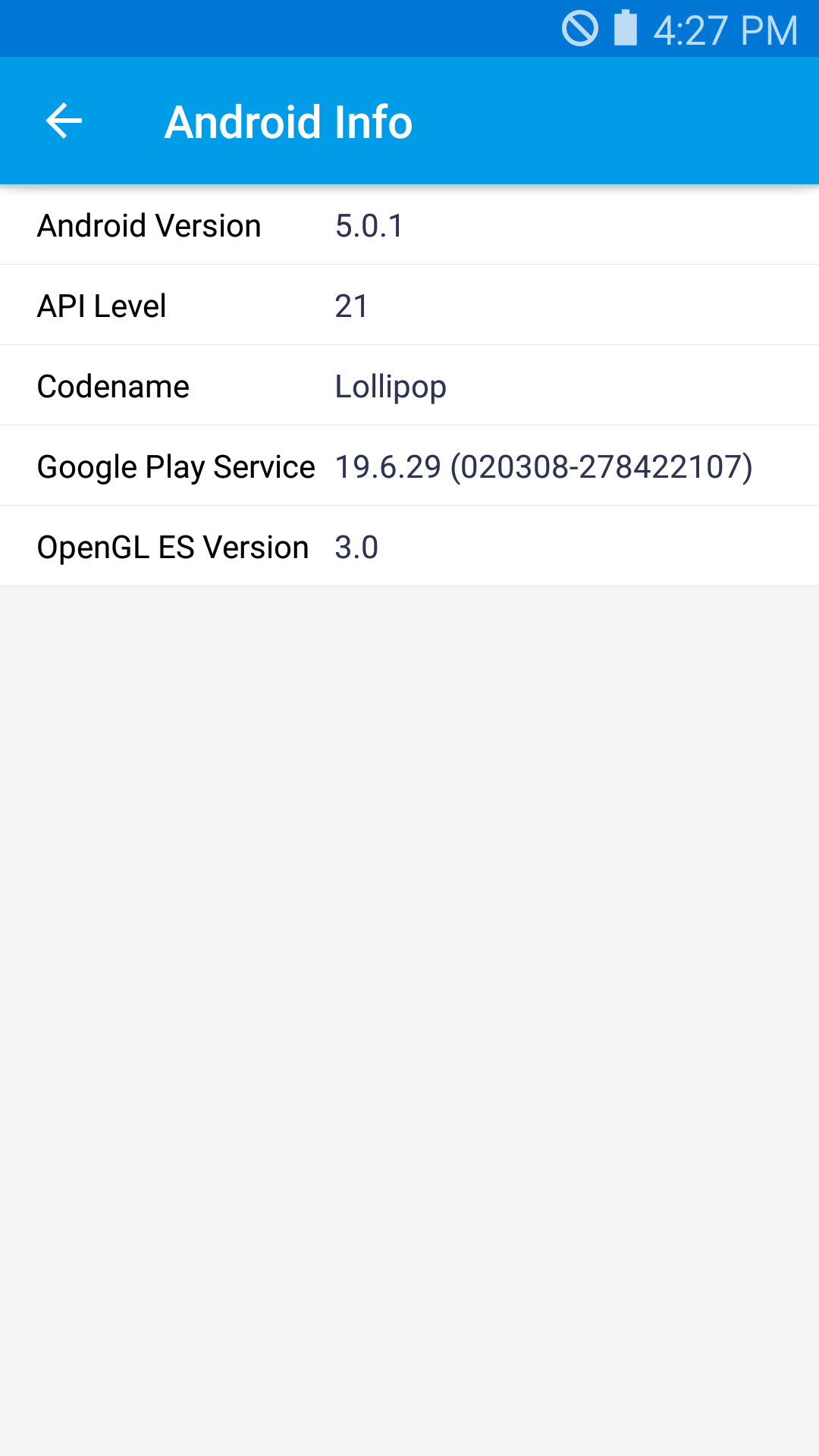Select the Lollipop codename text
The width and height of the screenshot is (819, 1456).
tap(391, 385)
